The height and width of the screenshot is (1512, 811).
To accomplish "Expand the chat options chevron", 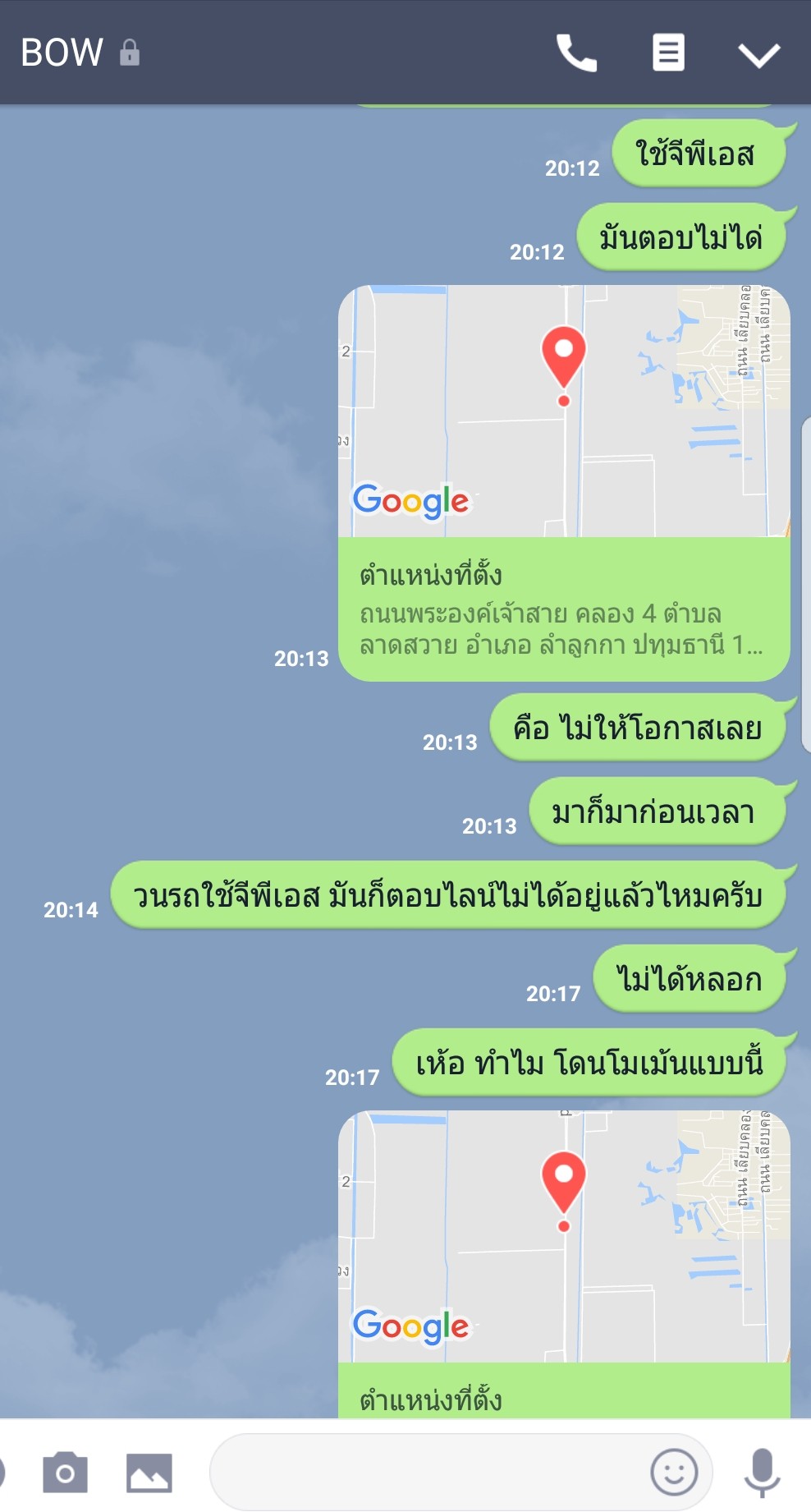I will pyautogui.click(x=758, y=55).
